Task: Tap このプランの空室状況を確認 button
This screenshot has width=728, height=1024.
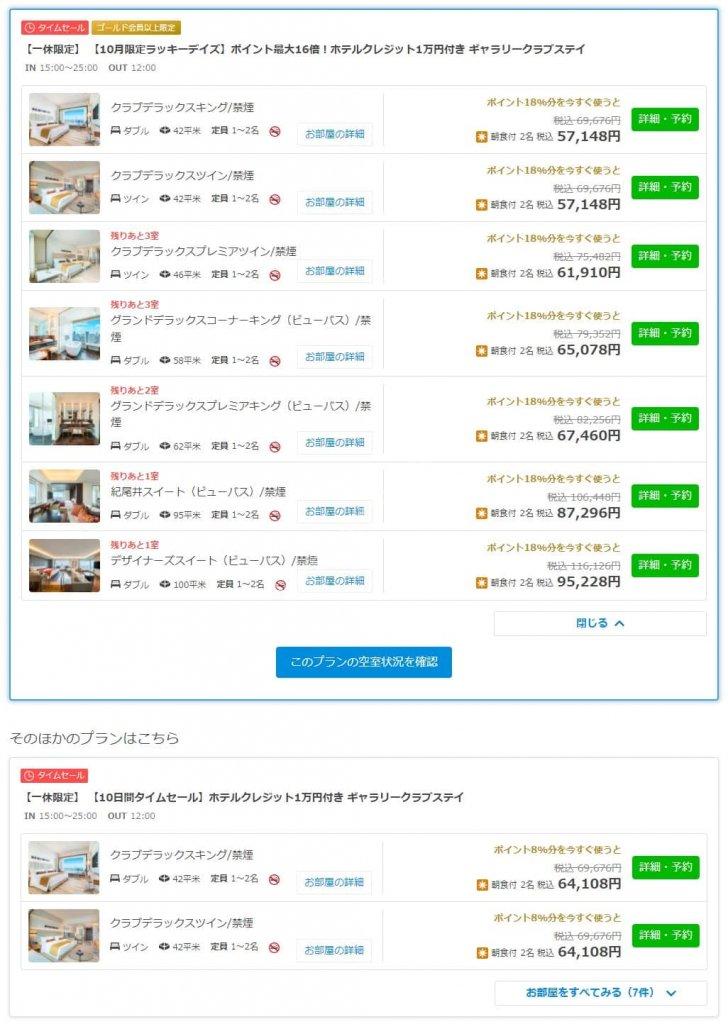Action: click(x=364, y=662)
